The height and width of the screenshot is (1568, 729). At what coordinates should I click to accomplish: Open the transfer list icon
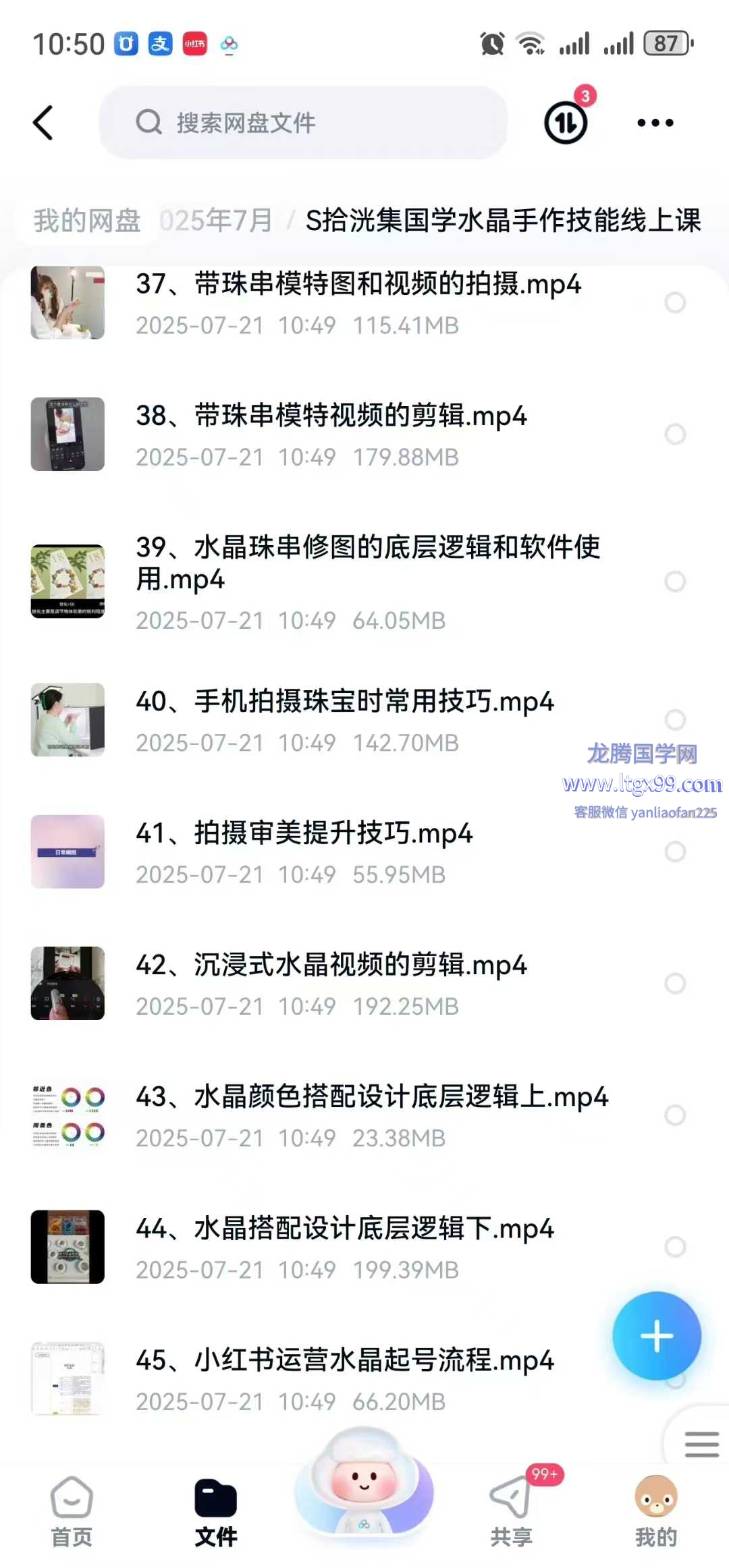click(x=566, y=123)
